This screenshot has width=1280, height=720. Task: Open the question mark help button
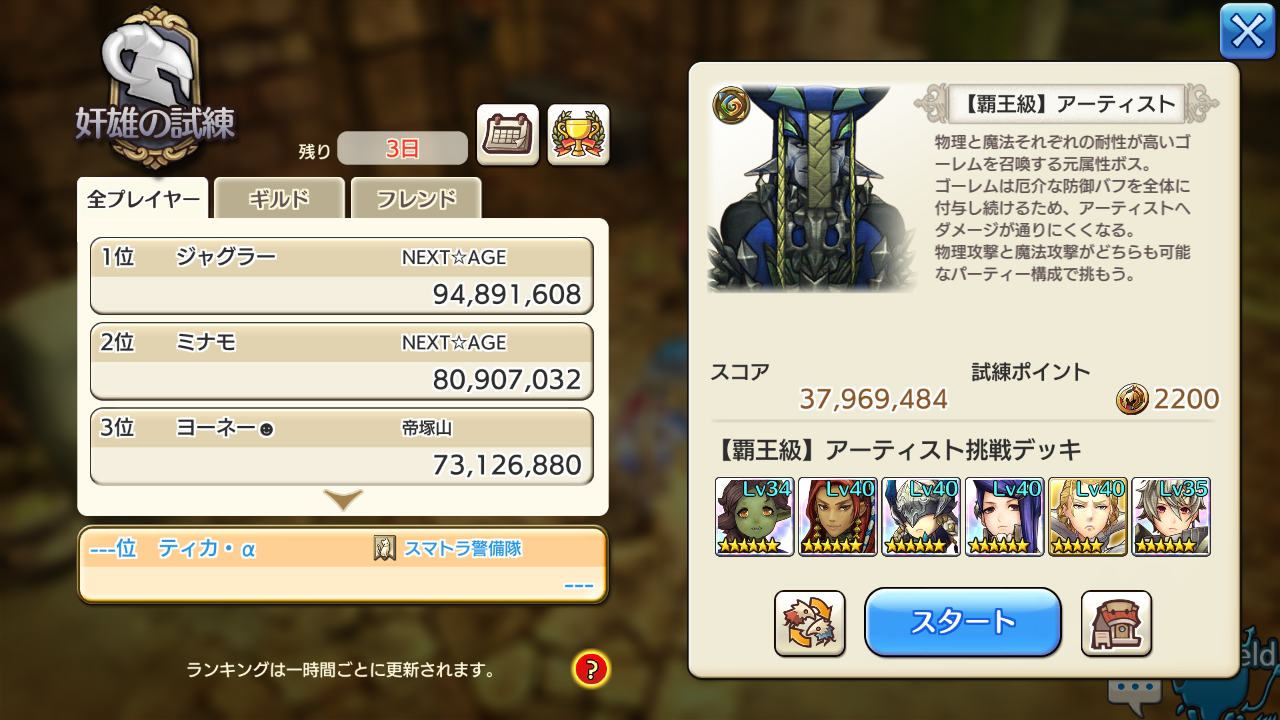[591, 668]
